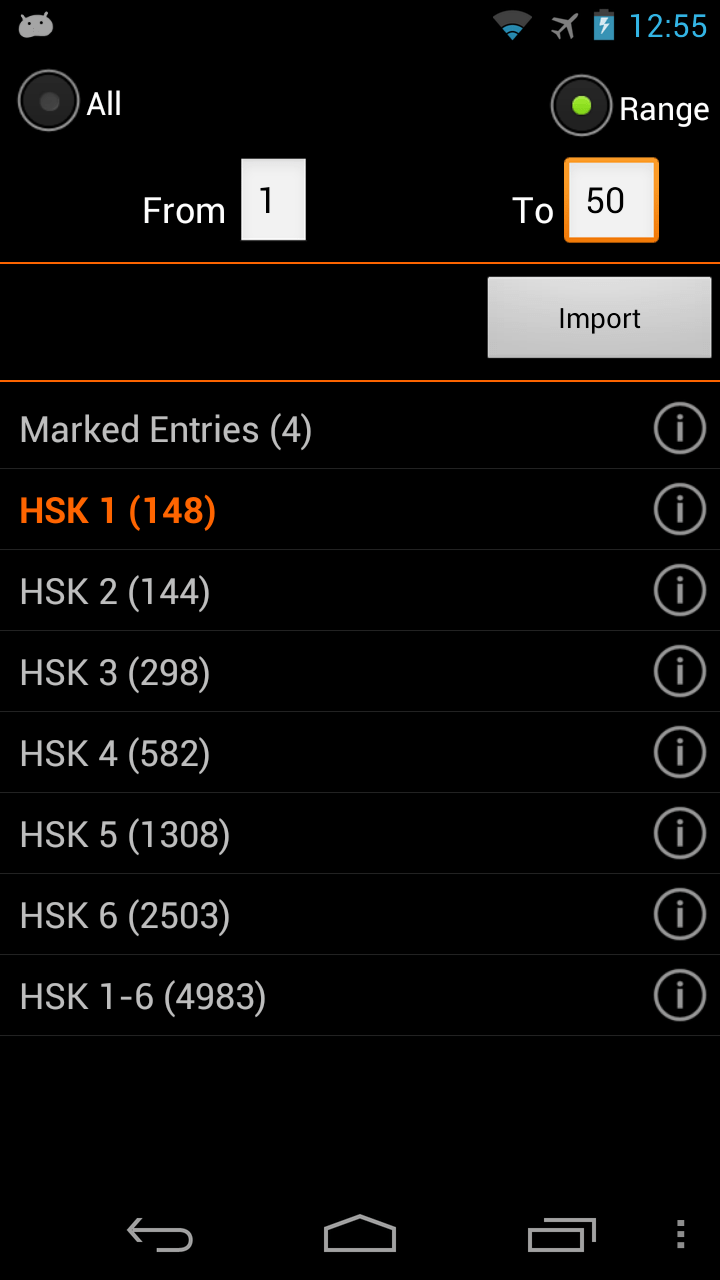Open the overflow menu in navigation bar
The width and height of the screenshot is (720, 1280).
pos(680,1236)
